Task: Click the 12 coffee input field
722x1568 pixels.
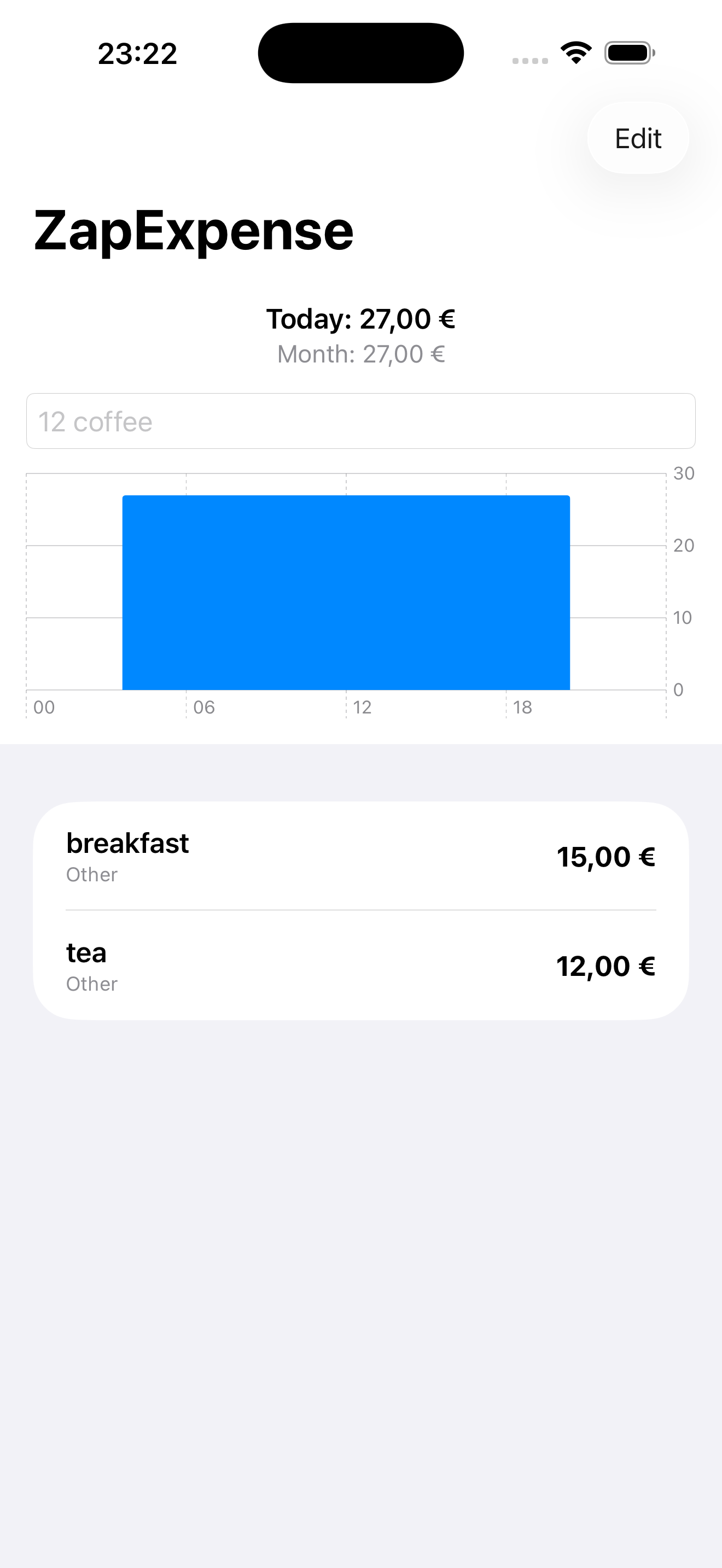Action: 360,420
